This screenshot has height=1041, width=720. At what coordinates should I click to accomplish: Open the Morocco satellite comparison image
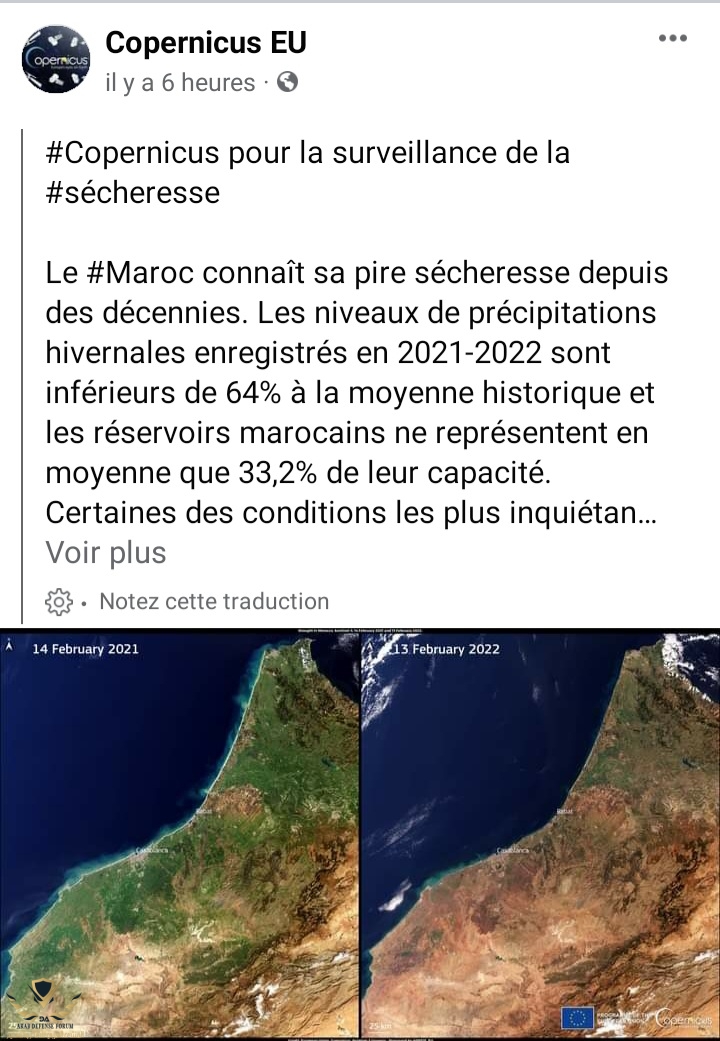pyautogui.click(x=360, y=833)
